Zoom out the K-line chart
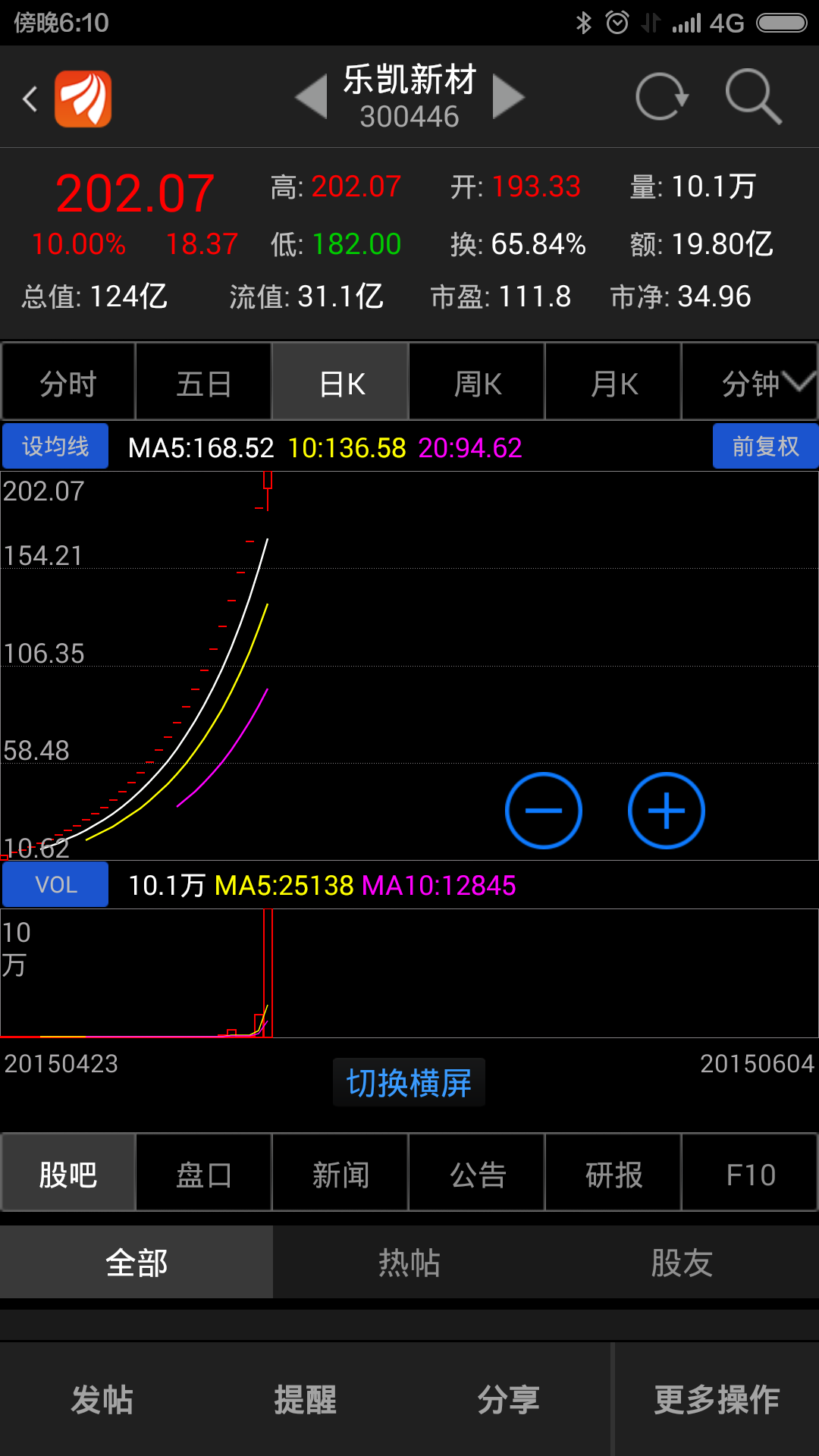The image size is (819, 1456). [x=544, y=811]
